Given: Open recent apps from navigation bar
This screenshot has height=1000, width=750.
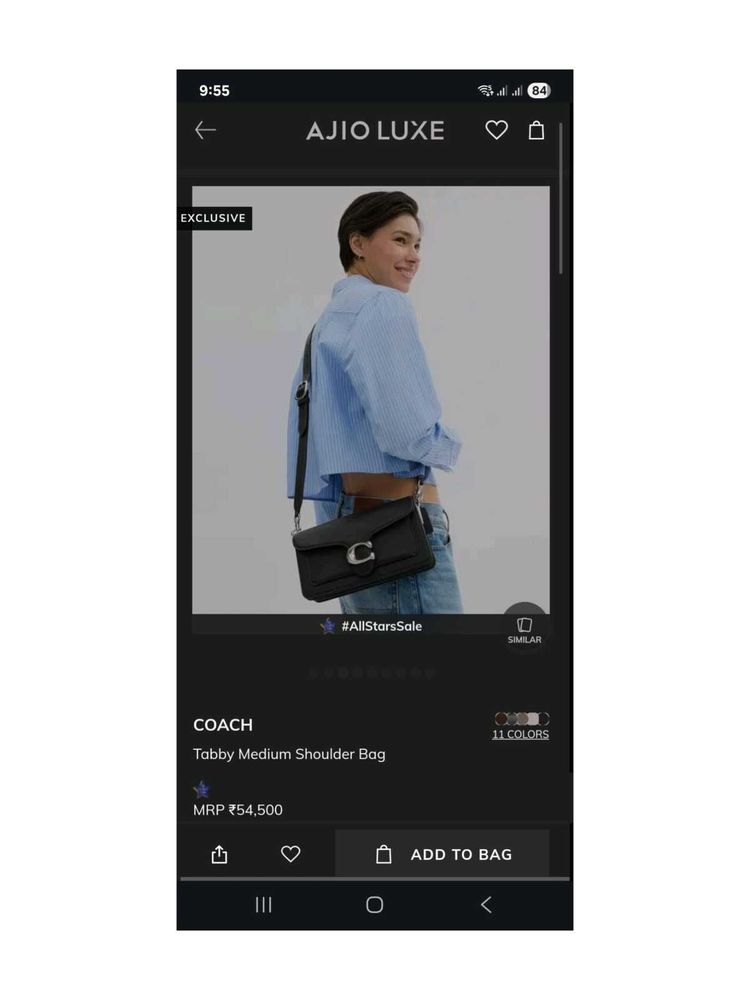Looking at the screenshot, I should (264, 905).
